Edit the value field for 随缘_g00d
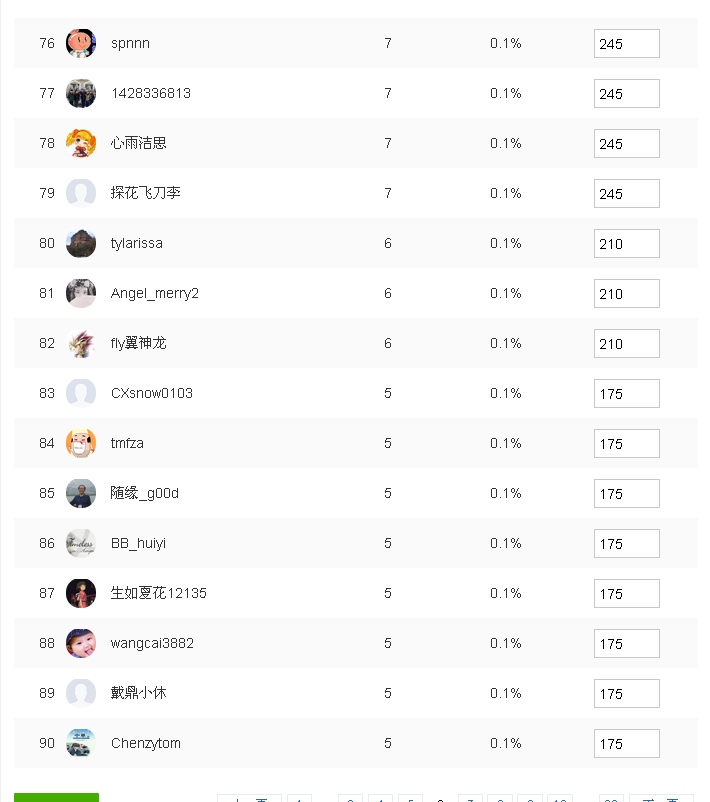Image resolution: width=710 pixels, height=802 pixels. tap(627, 494)
